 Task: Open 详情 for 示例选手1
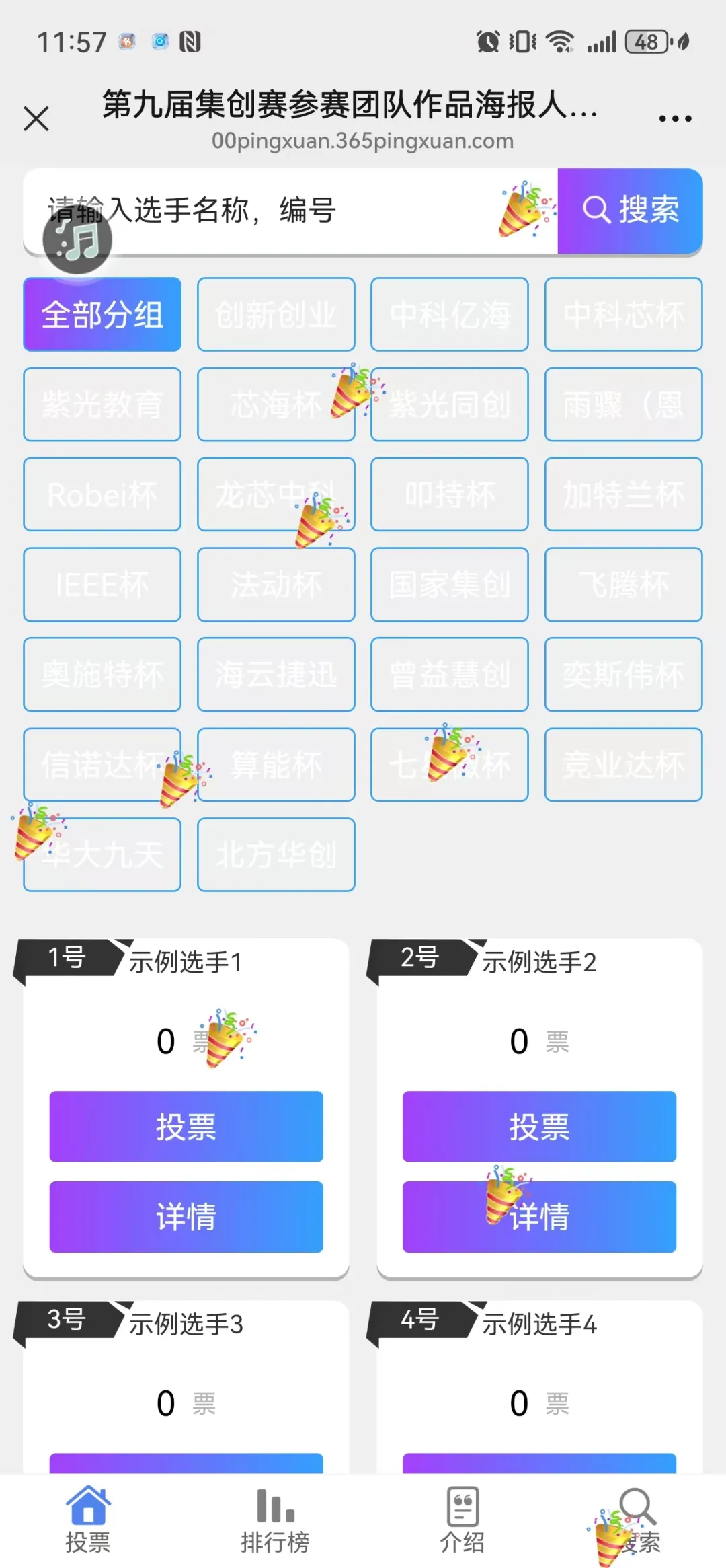pyautogui.click(x=186, y=1216)
